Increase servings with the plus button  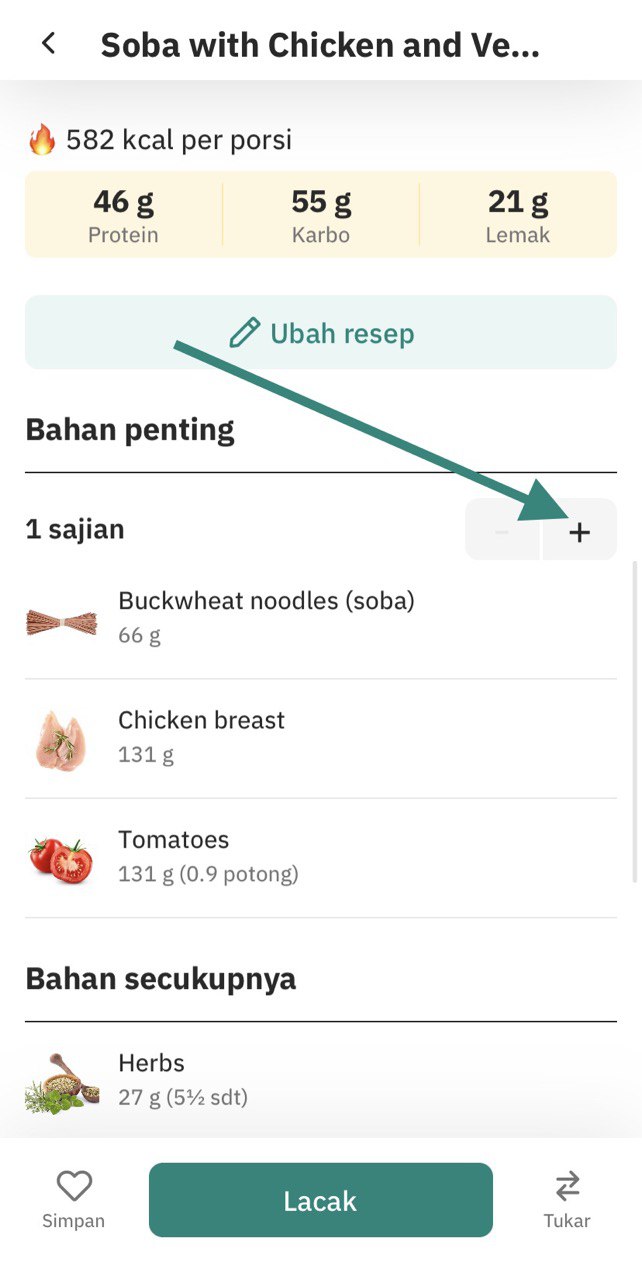pyautogui.click(x=580, y=532)
